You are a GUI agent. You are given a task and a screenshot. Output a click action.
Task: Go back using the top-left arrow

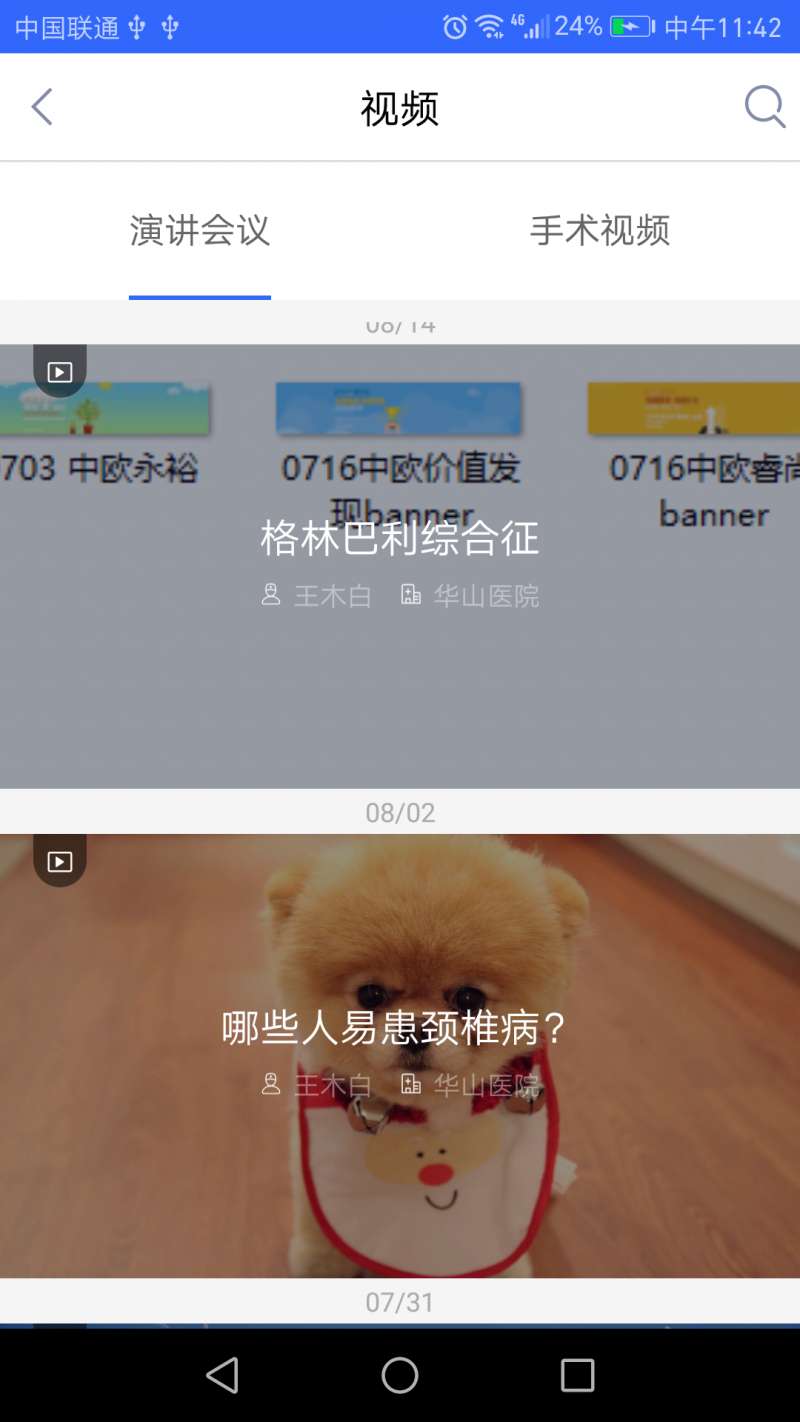point(41,107)
